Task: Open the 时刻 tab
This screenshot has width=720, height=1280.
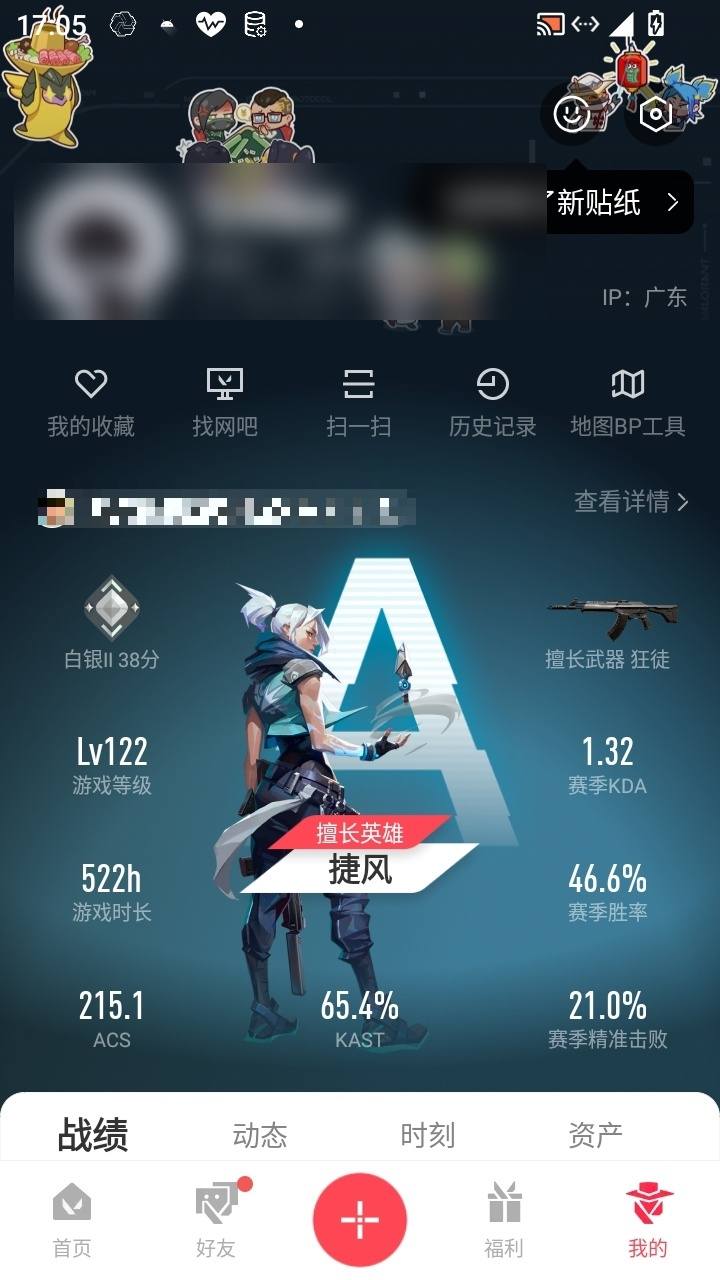Action: (426, 1135)
